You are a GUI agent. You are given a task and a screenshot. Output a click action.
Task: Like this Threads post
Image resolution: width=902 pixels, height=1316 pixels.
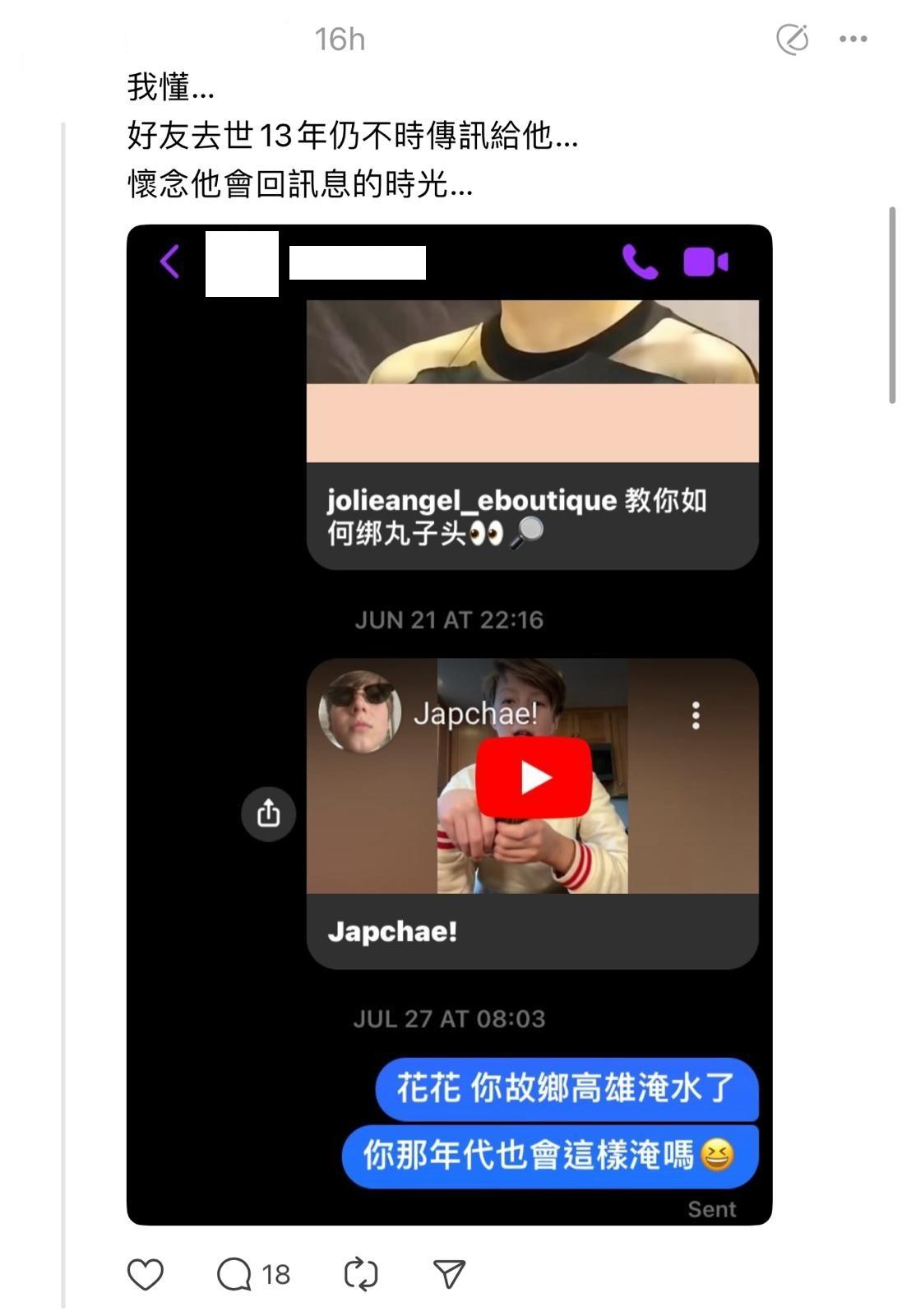[146, 1274]
